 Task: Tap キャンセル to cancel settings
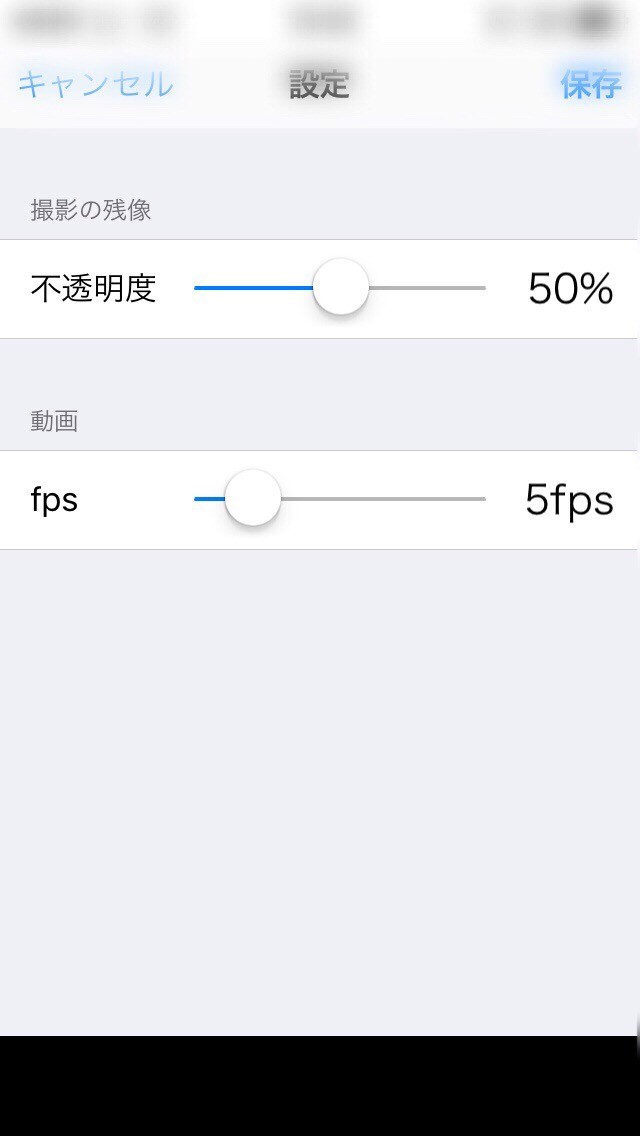click(x=95, y=85)
